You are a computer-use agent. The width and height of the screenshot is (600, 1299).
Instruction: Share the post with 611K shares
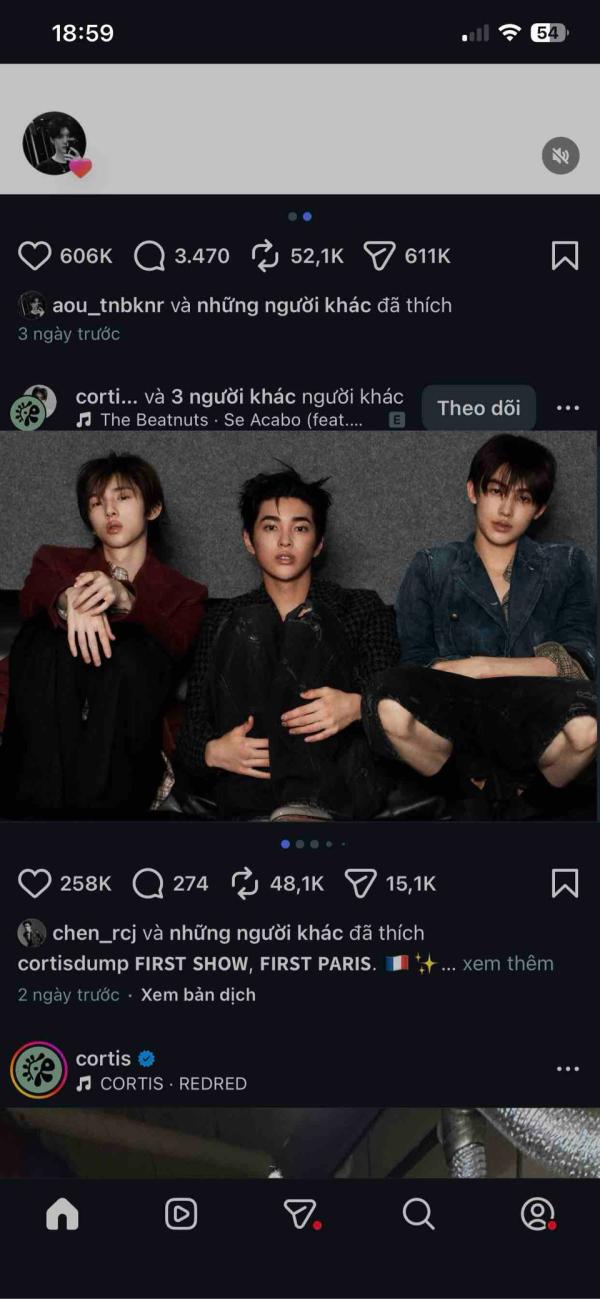(380, 256)
